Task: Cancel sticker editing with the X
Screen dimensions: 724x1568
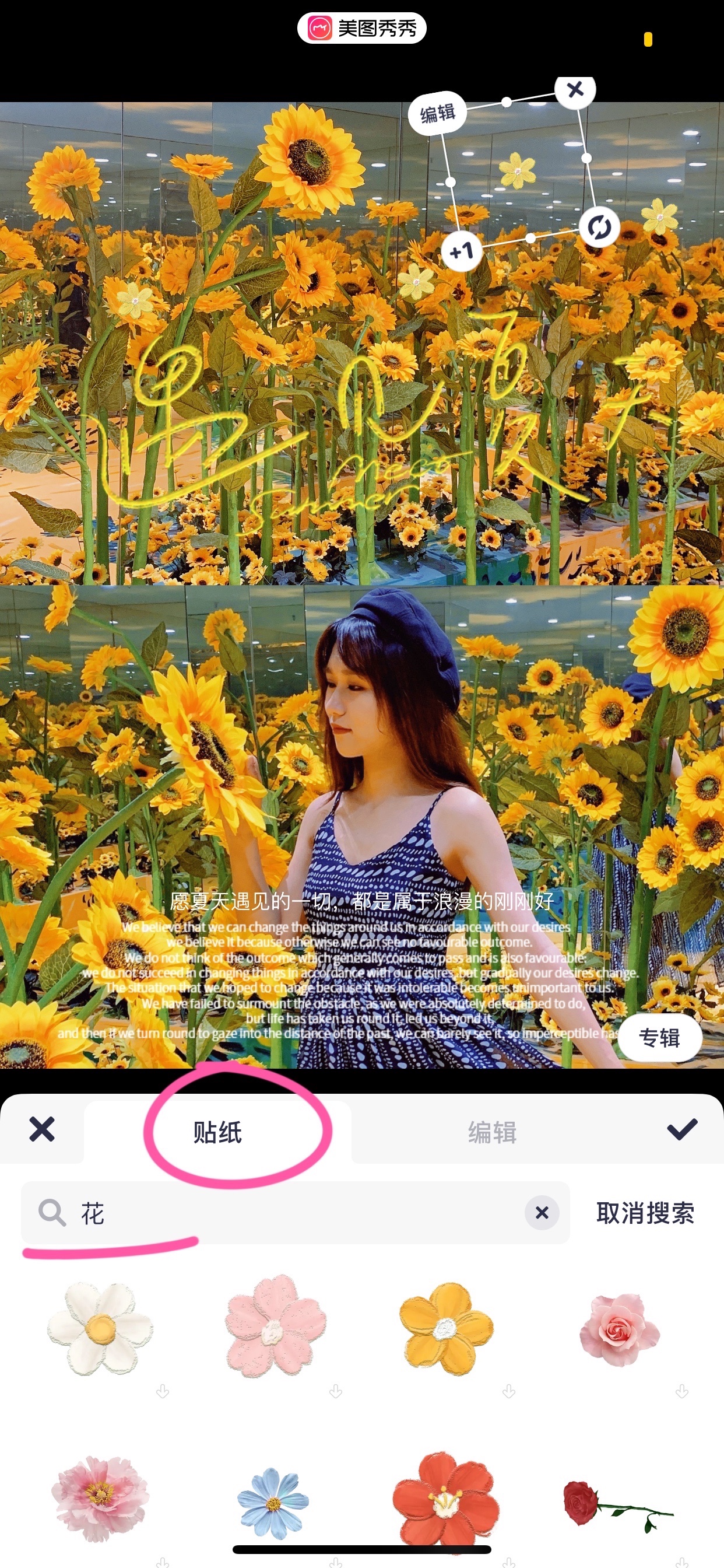Action: 42,1129
